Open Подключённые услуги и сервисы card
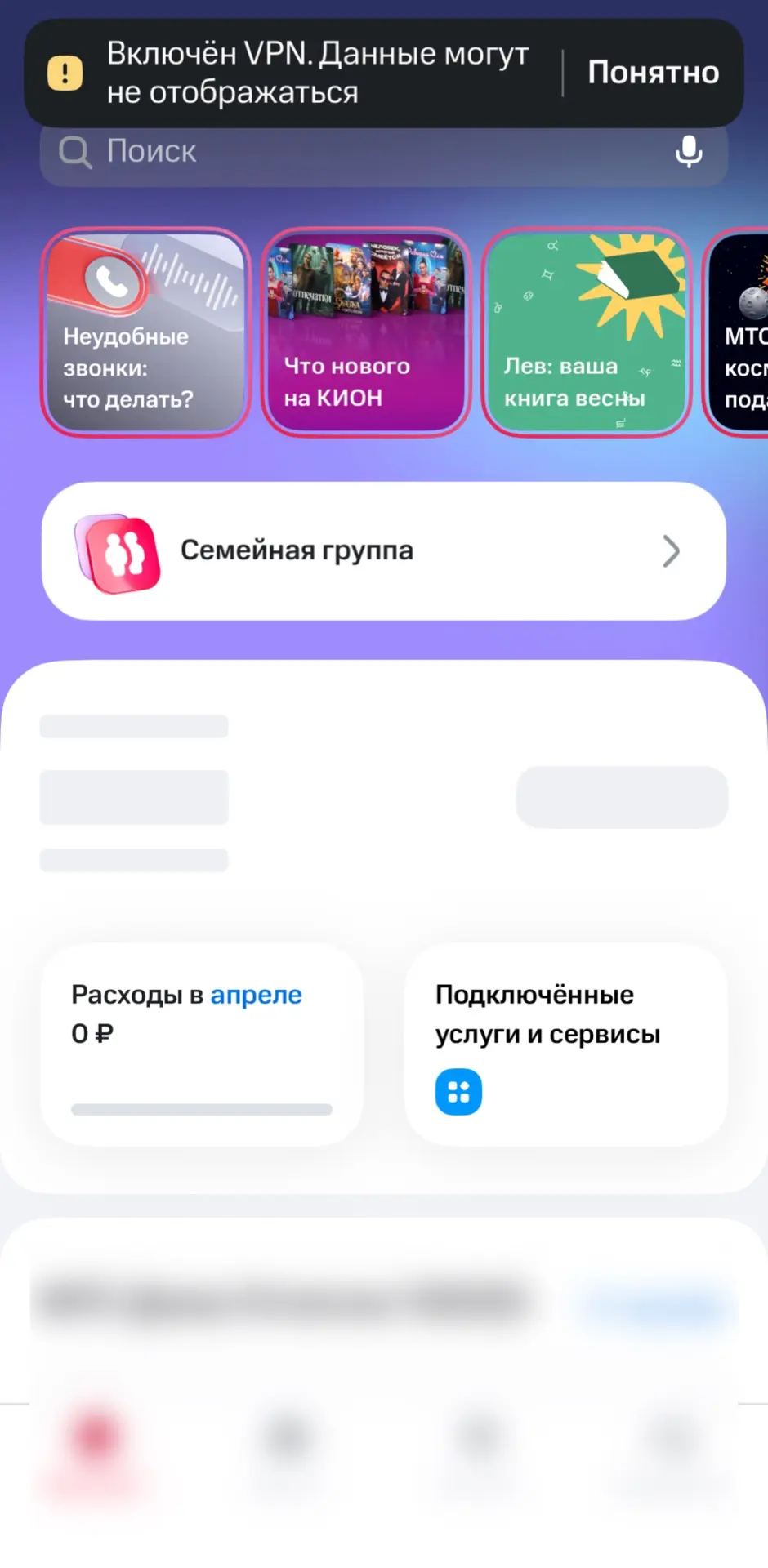 tap(565, 1045)
